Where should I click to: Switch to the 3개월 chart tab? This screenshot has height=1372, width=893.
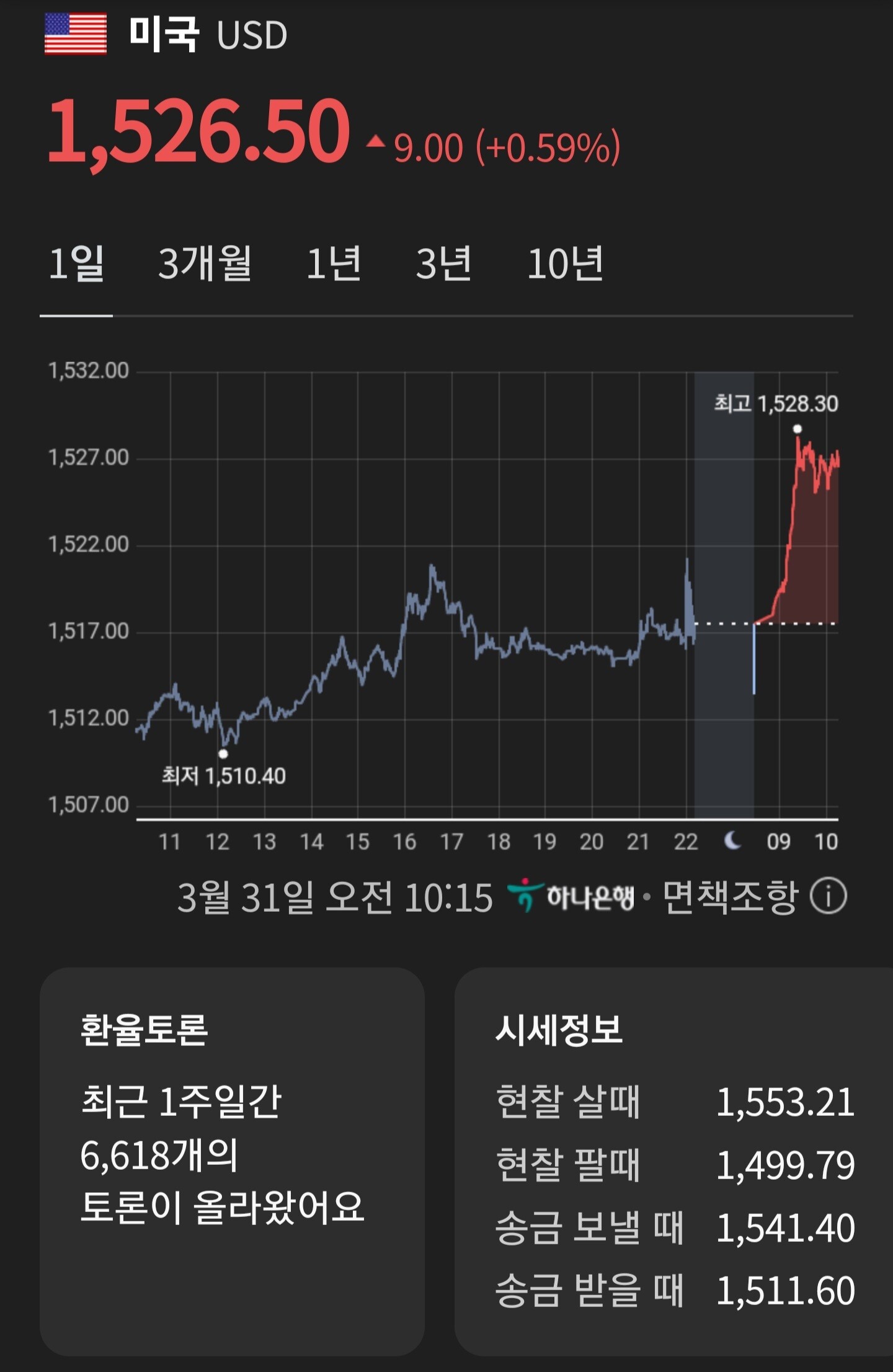click(205, 264)
